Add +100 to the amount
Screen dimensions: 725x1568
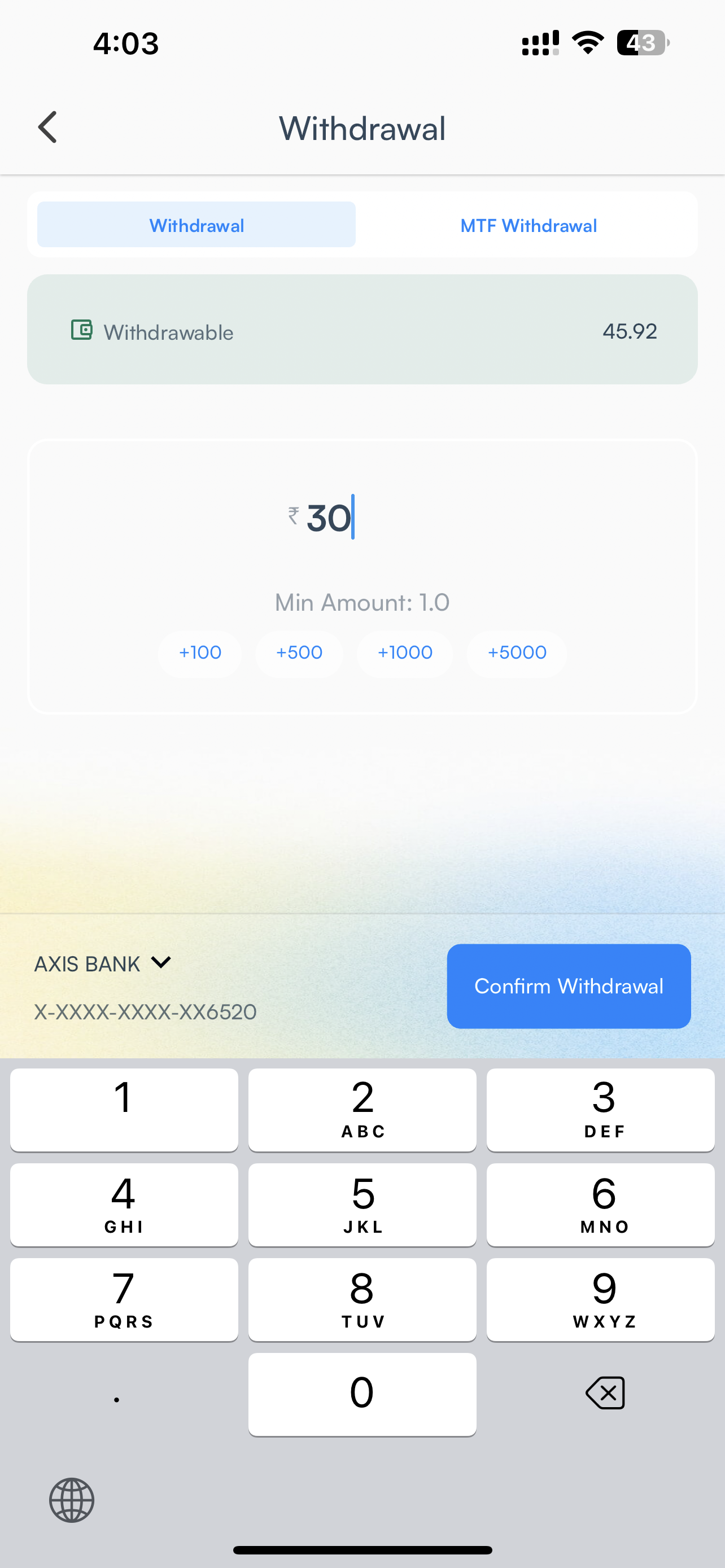tap(200, 653)
